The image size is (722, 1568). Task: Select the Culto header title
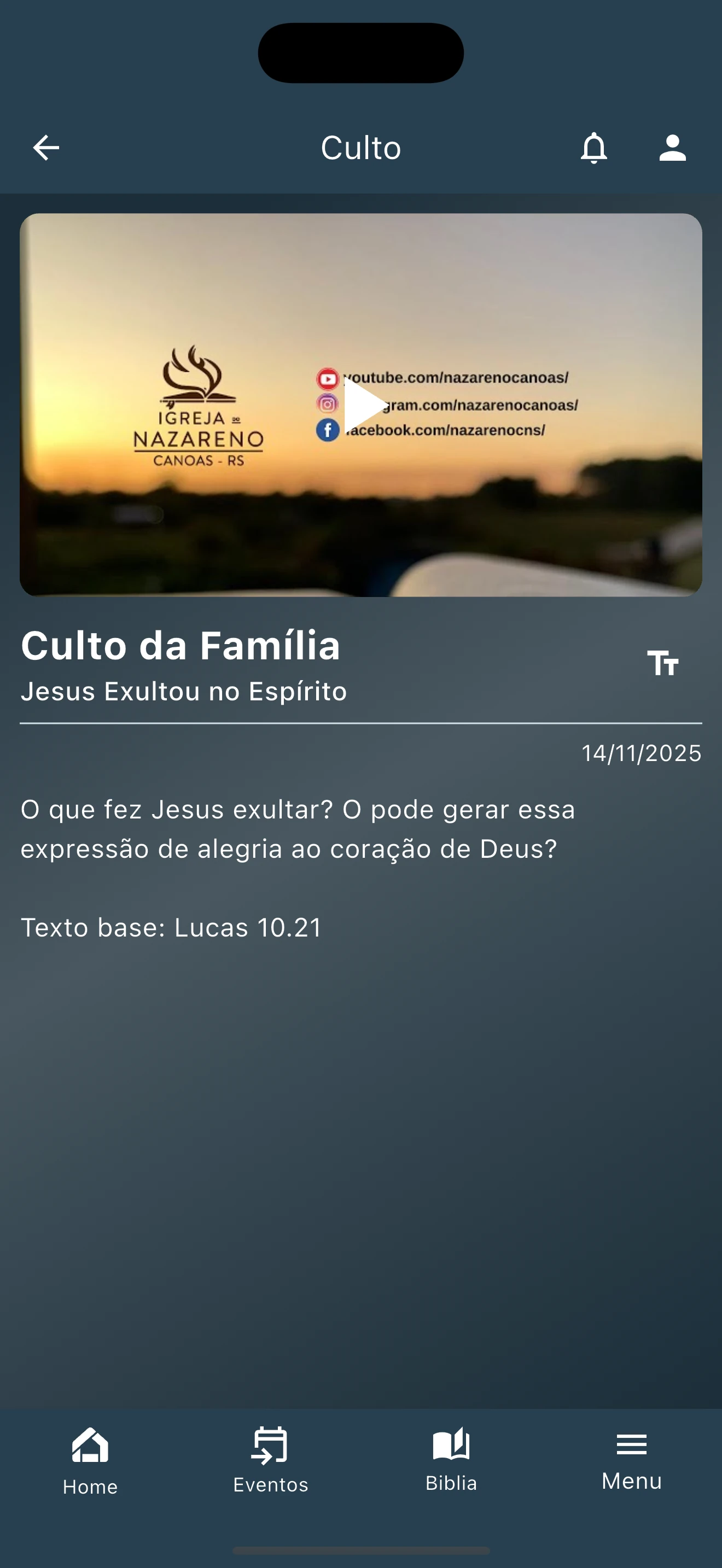[361, 147]
